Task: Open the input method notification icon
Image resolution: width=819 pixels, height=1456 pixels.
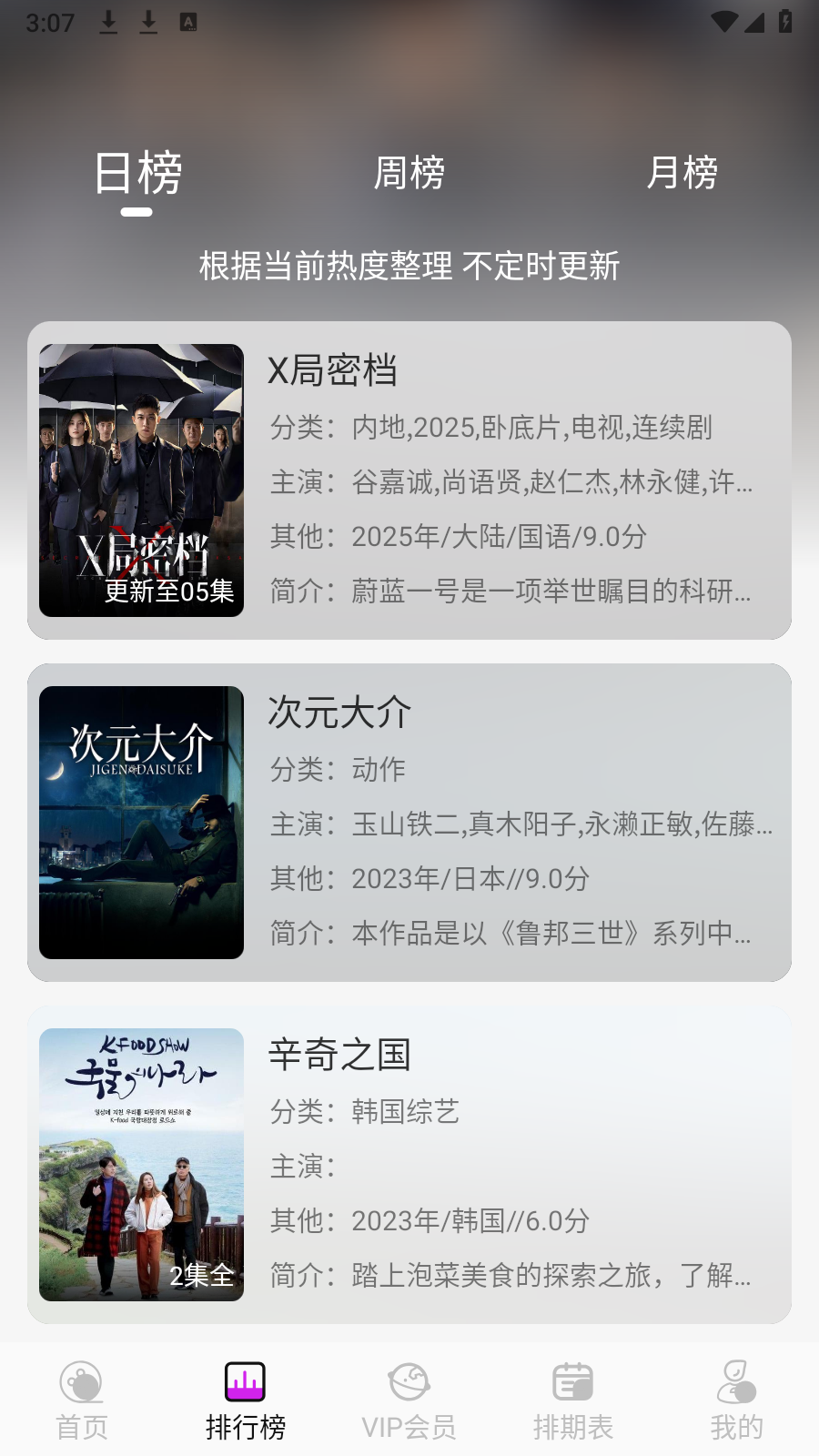Action: tap(188, 23)
